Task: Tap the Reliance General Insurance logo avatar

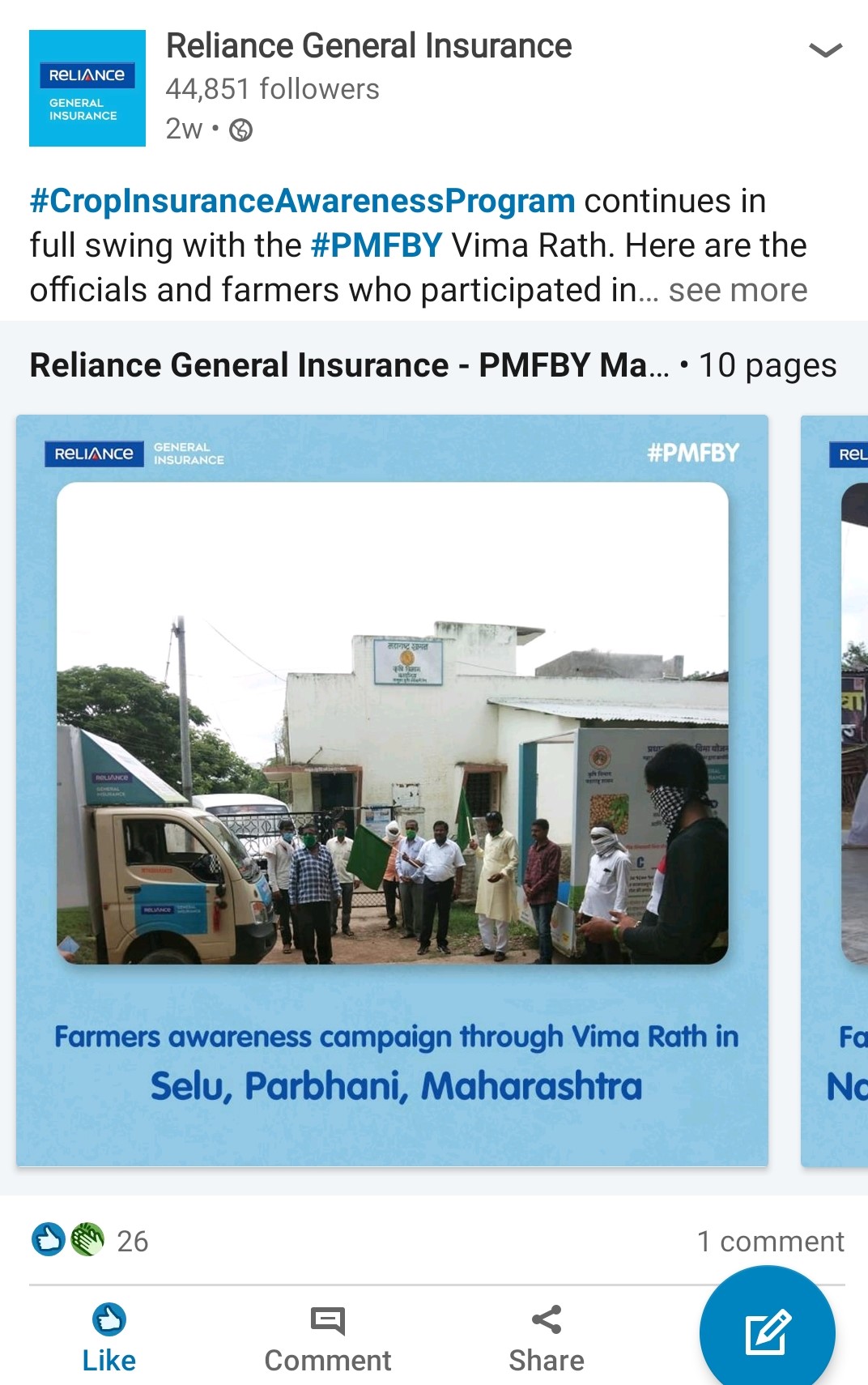Action: [87, 88]
